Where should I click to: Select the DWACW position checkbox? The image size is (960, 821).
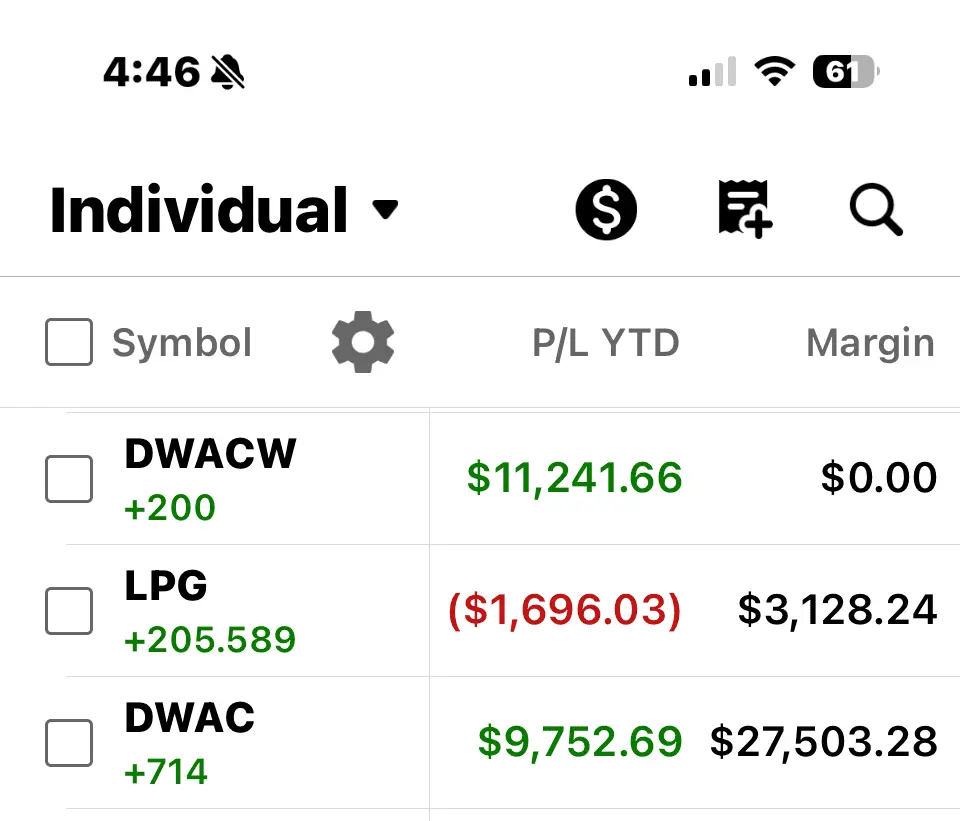(69, 479)
